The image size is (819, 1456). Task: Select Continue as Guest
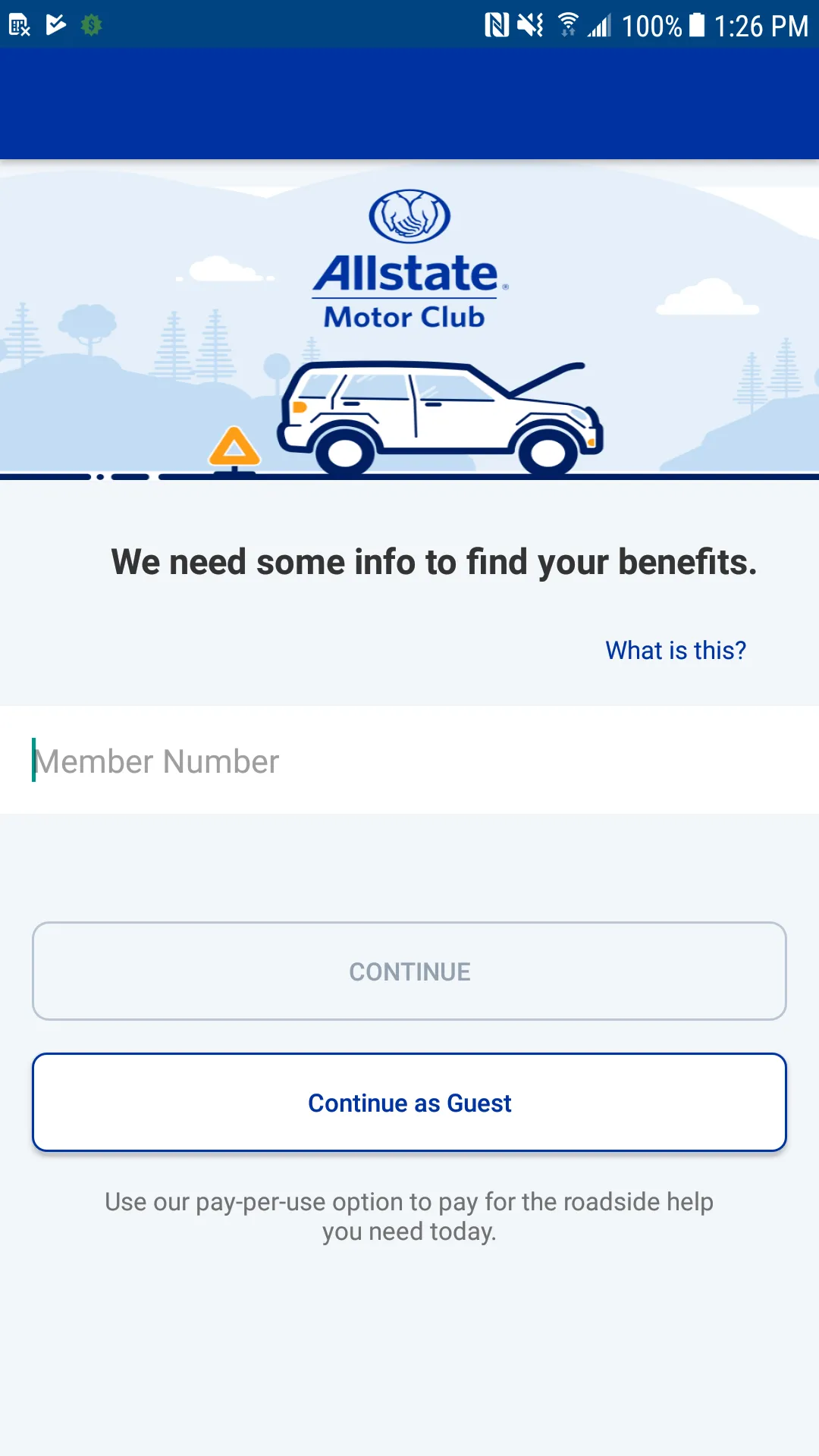(x=409, y=1103)
